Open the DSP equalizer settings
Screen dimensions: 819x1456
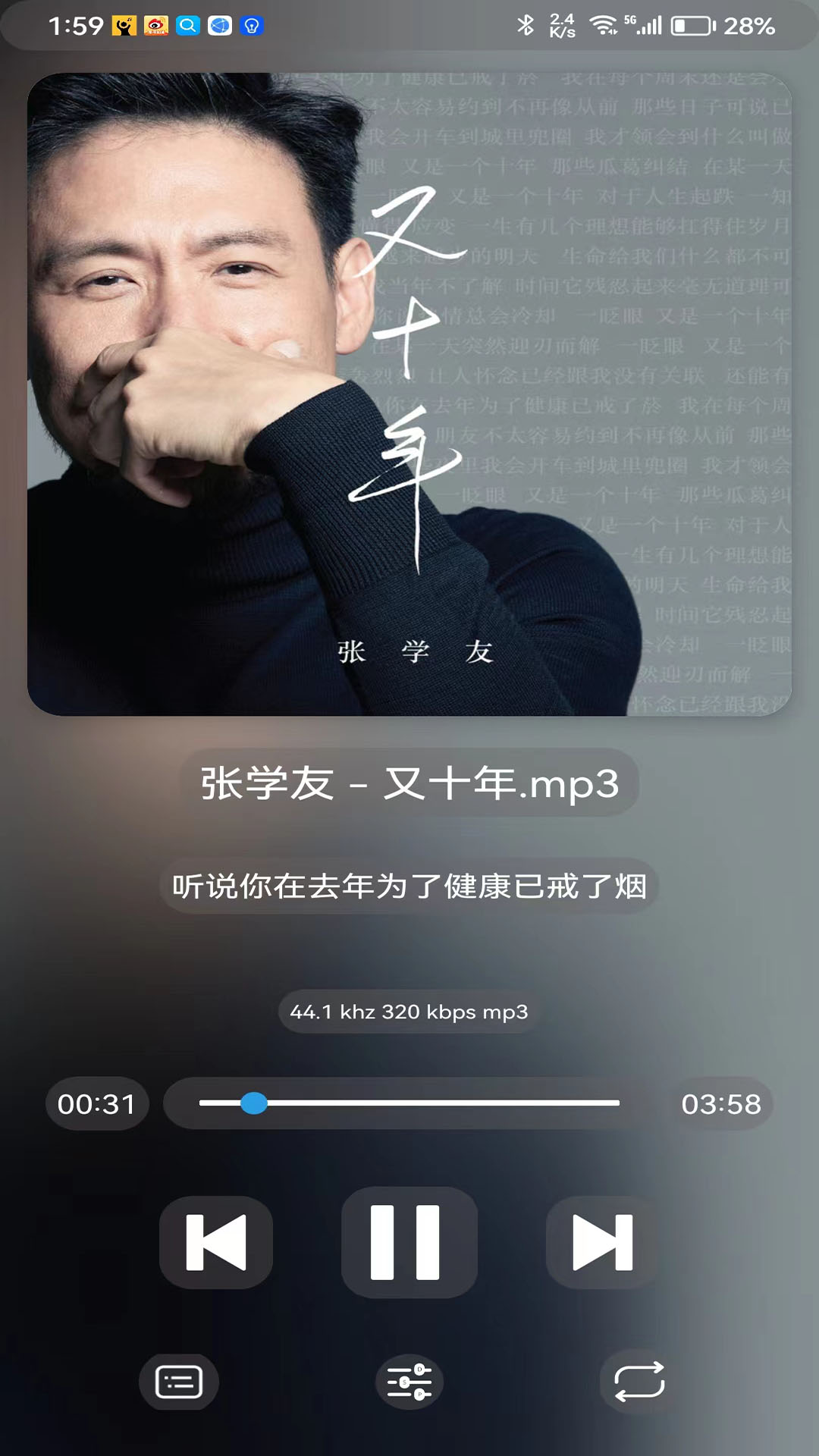tap(409, 1382)
